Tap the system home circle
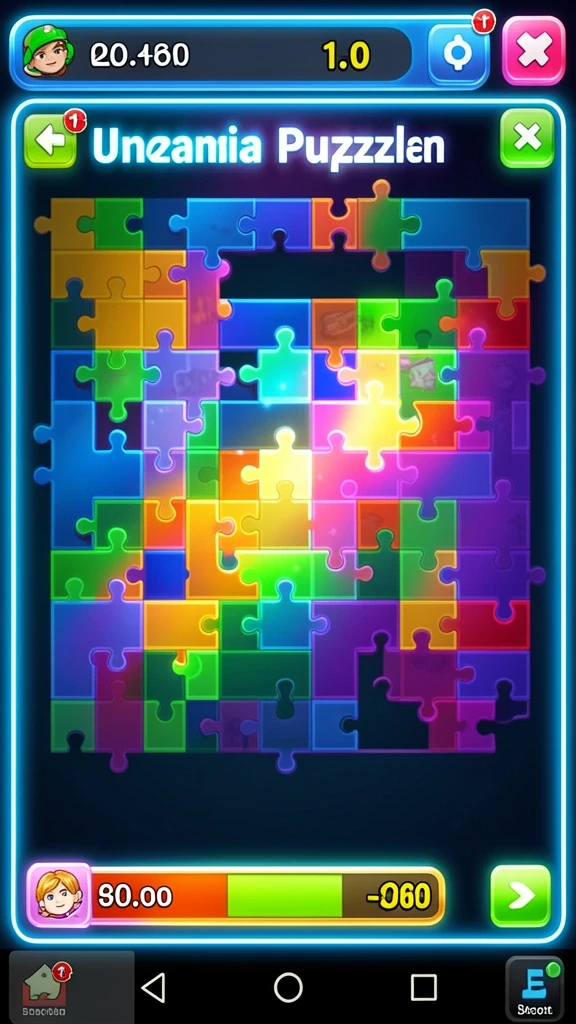This screenshot has width=576, height=1024. click(x=288, y=987)
